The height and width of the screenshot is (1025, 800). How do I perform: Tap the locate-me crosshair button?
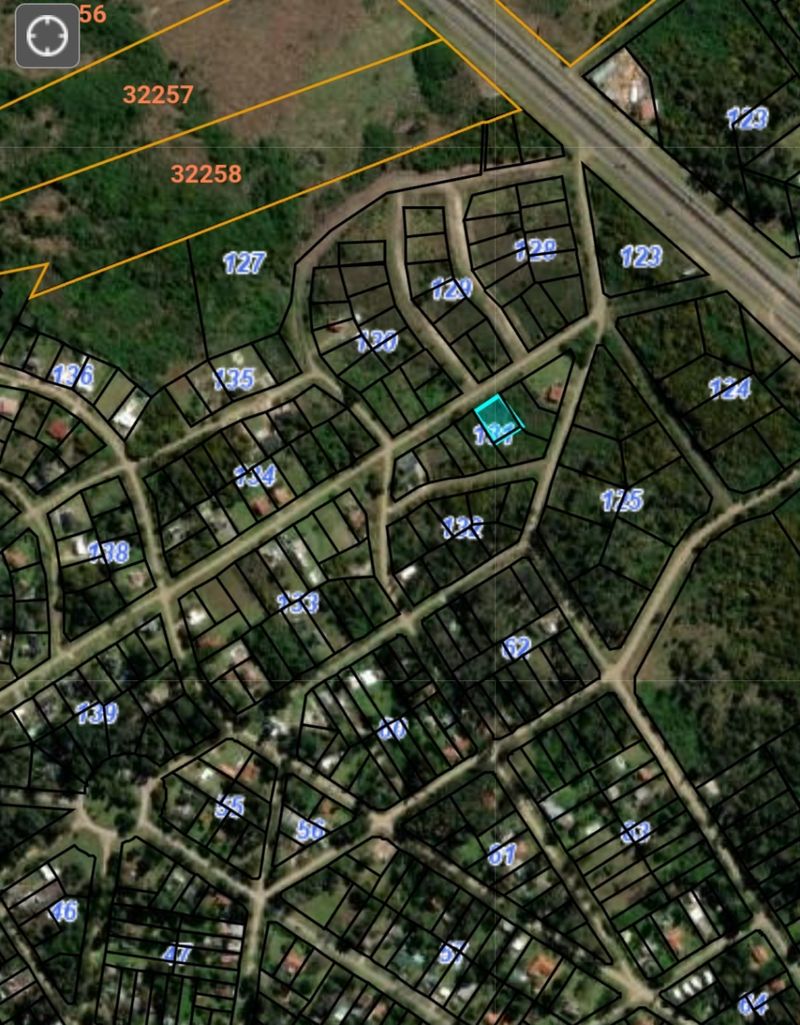46,36
